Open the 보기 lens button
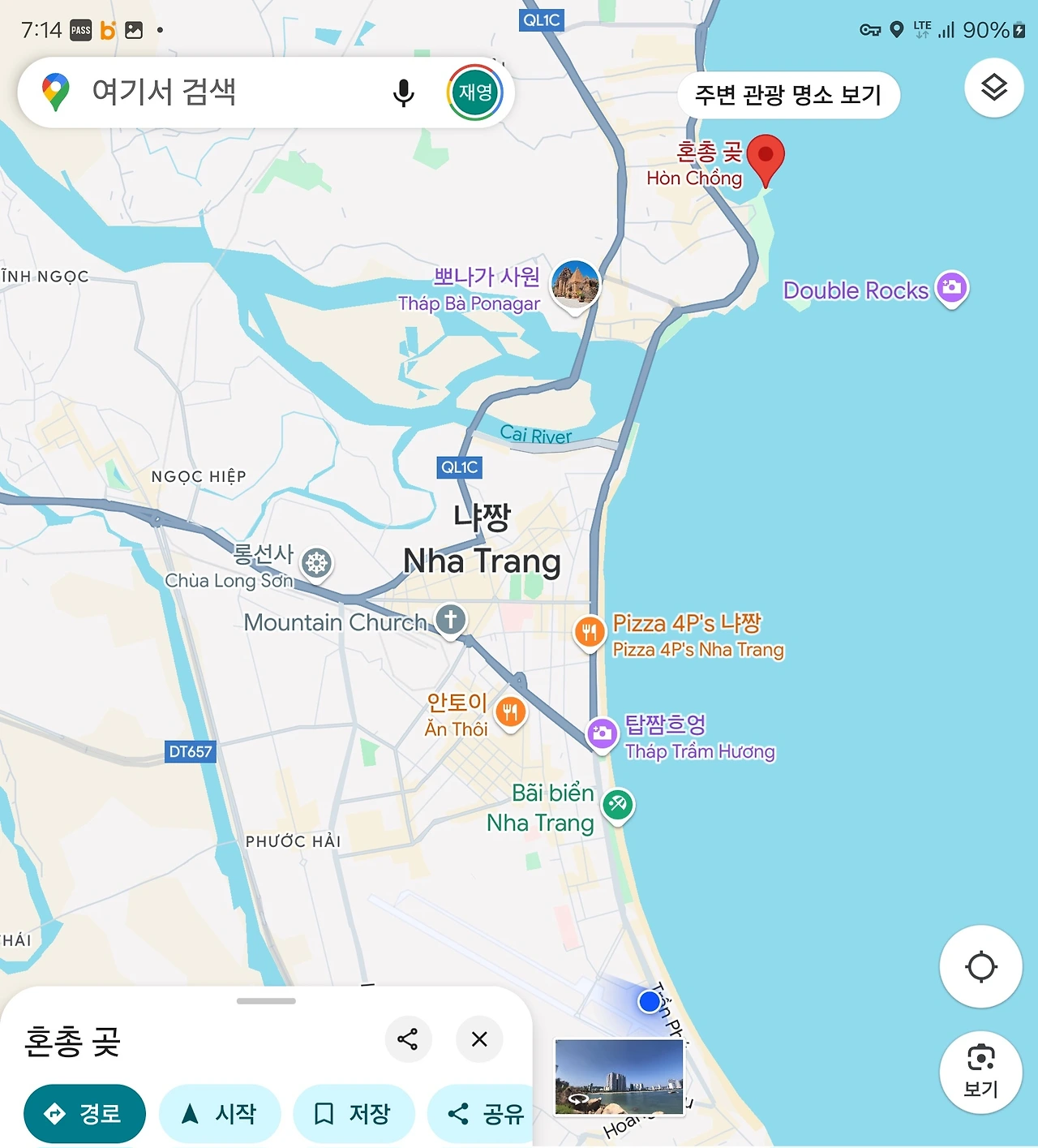The width and height of the screenshot is (1038, 1148). tap(981, 1073)
